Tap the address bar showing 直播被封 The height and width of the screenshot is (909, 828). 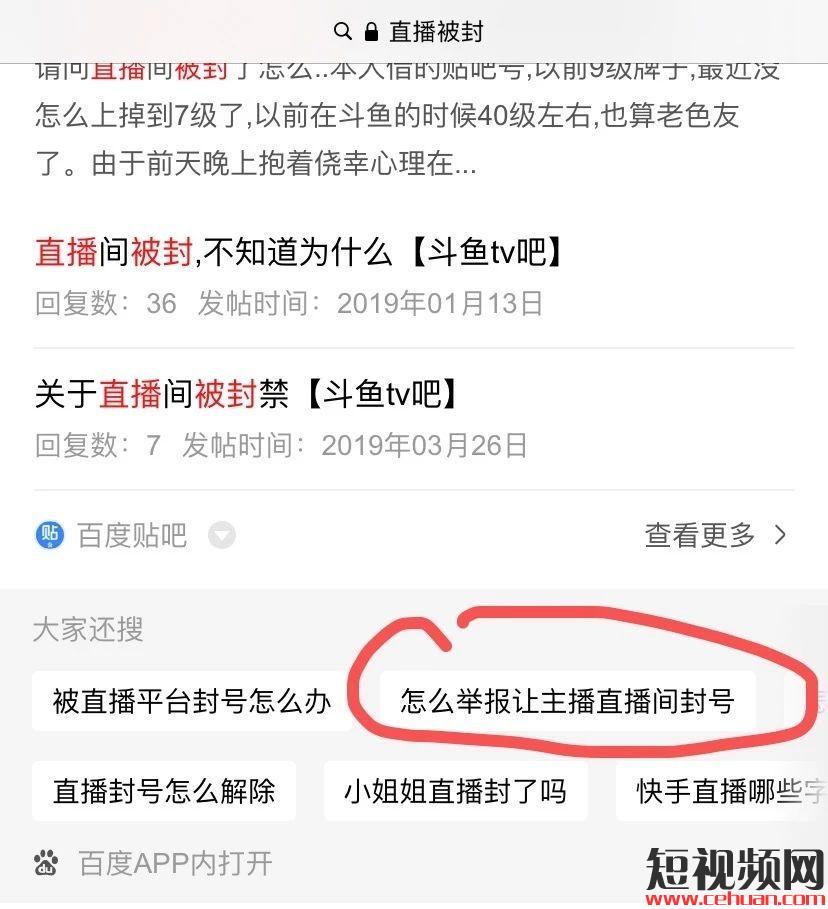point(413,32)
